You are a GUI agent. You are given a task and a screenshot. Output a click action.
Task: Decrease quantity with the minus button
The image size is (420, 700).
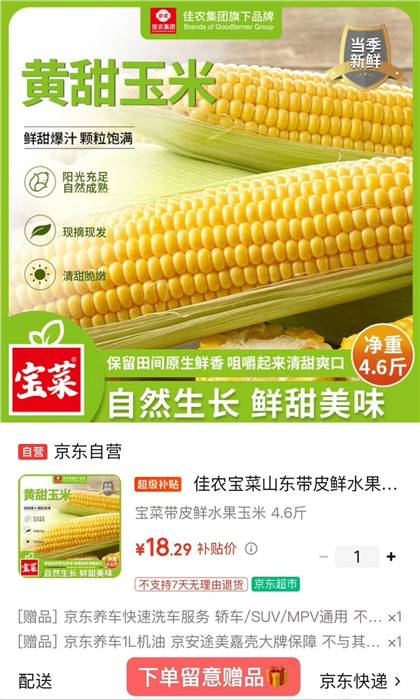pyautogui.click(x=324, y=557)
